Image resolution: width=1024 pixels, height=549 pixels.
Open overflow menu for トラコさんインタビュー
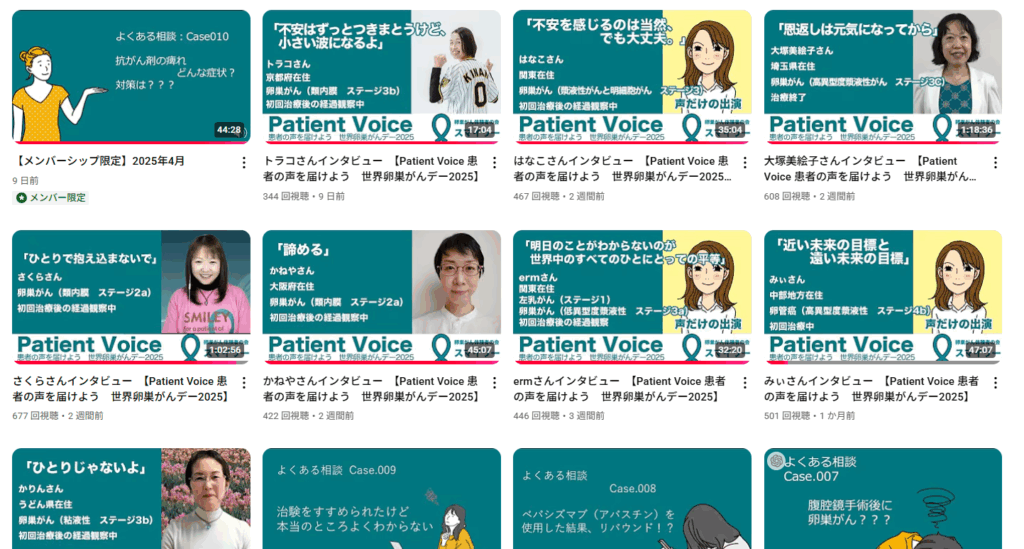point(494,162)
